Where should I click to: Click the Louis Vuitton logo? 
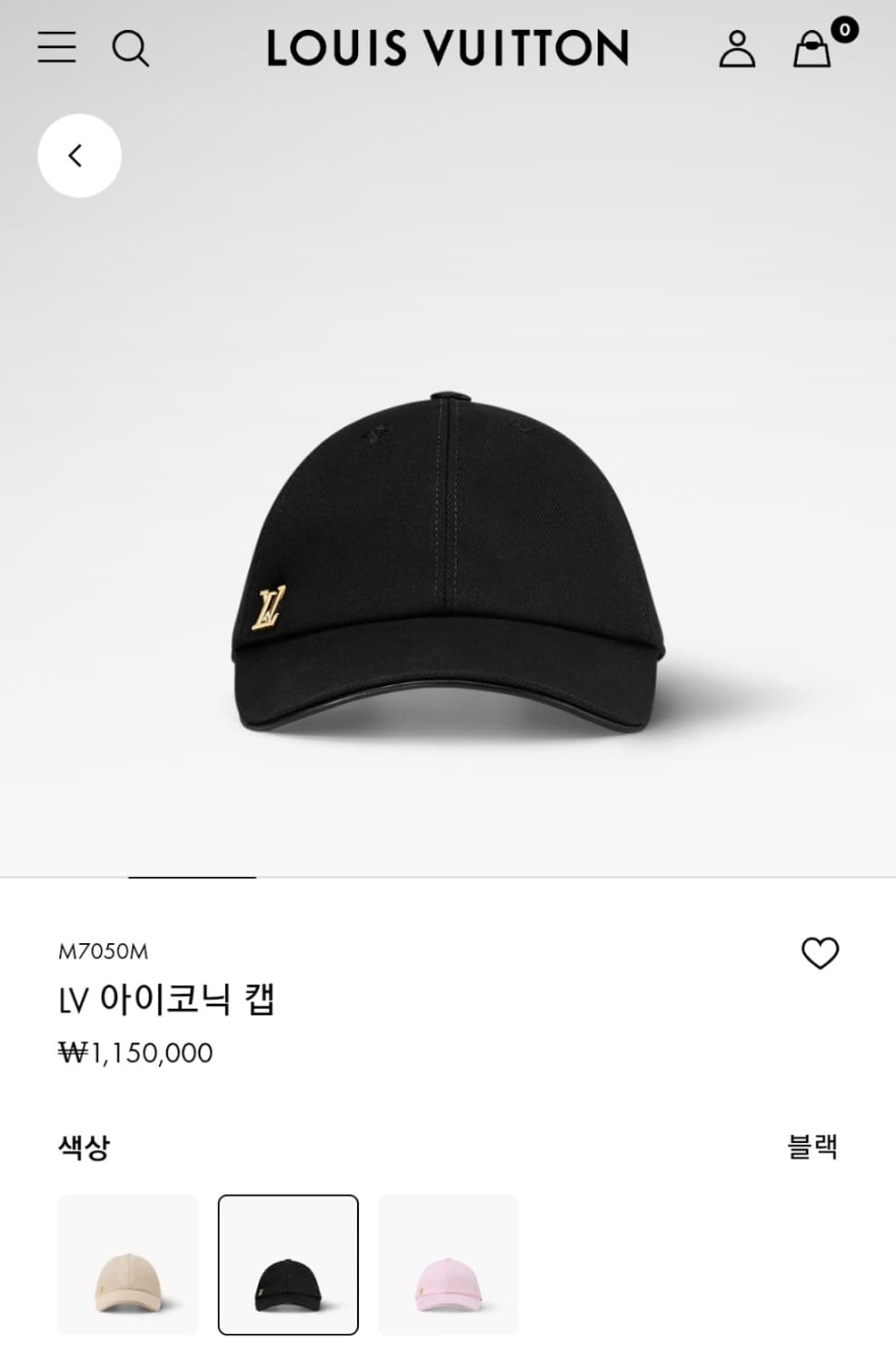point(447,48)
